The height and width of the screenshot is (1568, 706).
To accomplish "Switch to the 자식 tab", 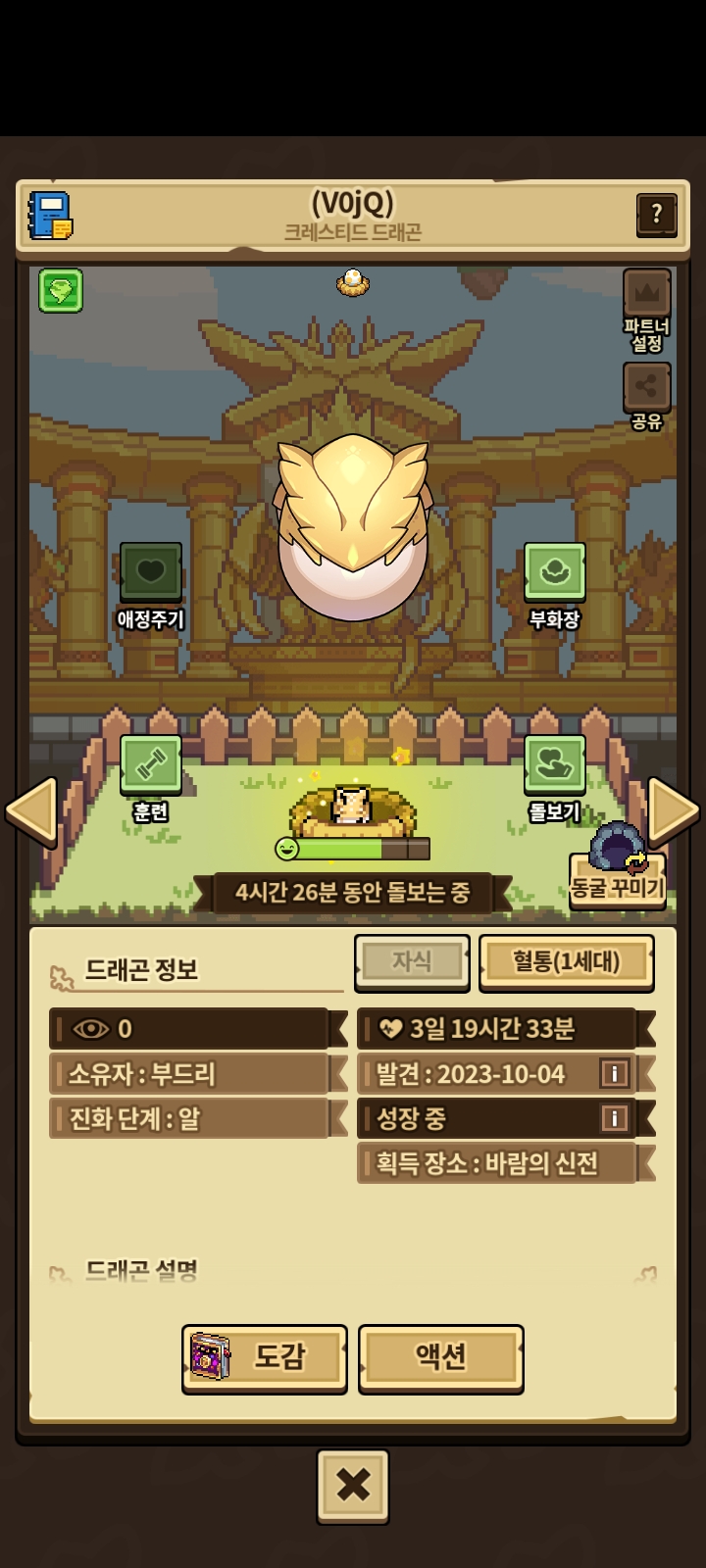I will 412,961.
